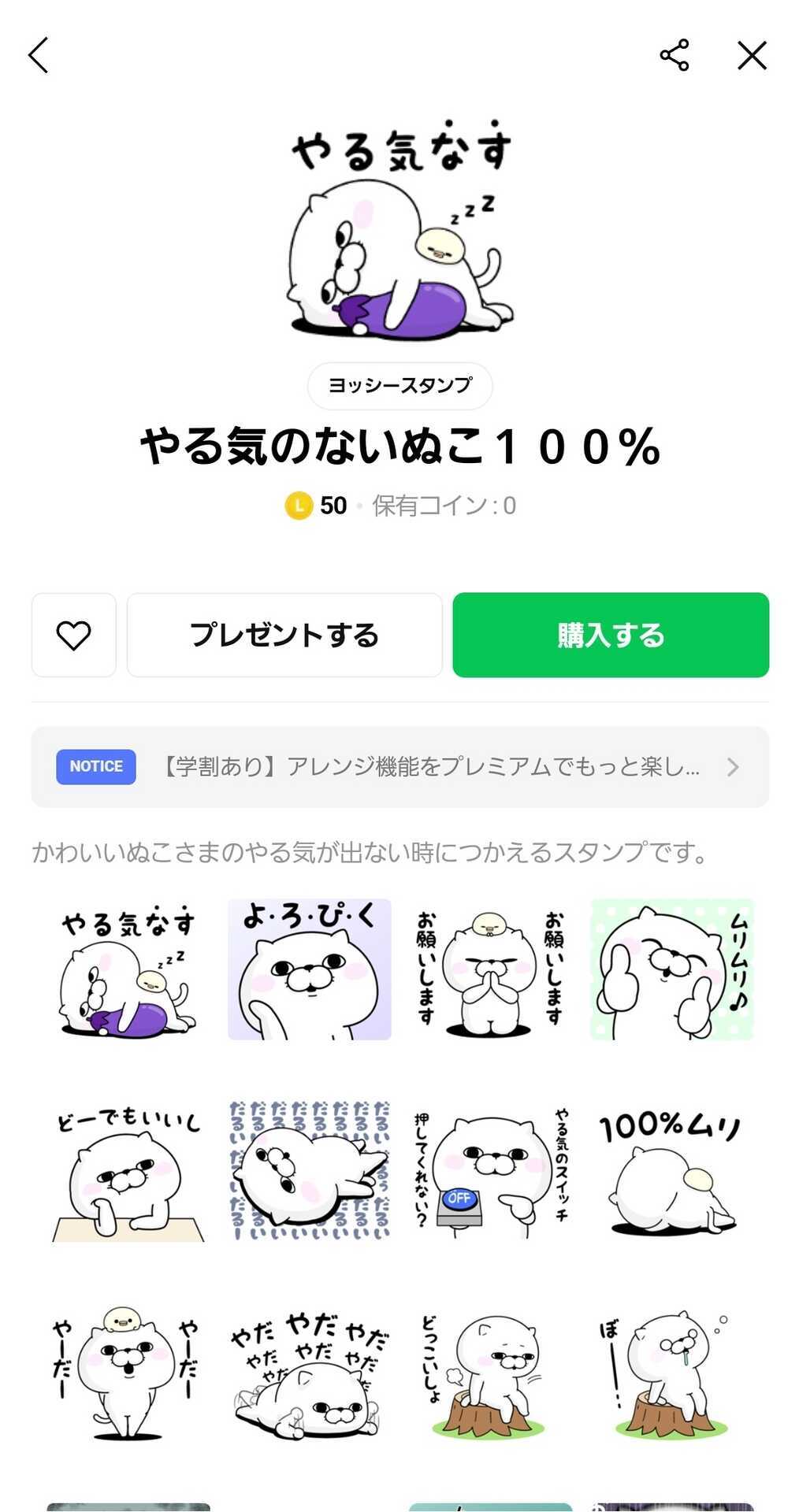Tap the NOTICE badge label

click(95, 766)
